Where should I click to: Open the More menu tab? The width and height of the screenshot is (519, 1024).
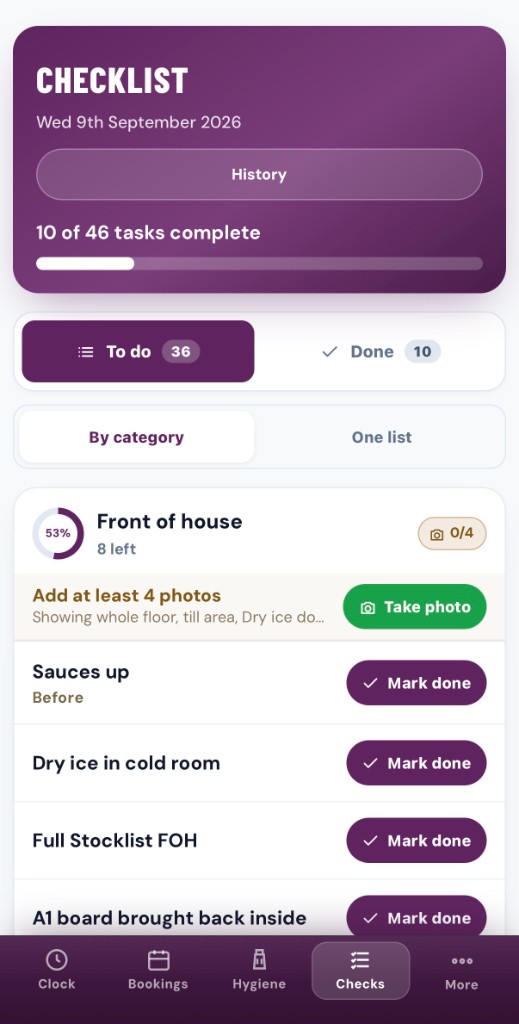coord(462,970)
